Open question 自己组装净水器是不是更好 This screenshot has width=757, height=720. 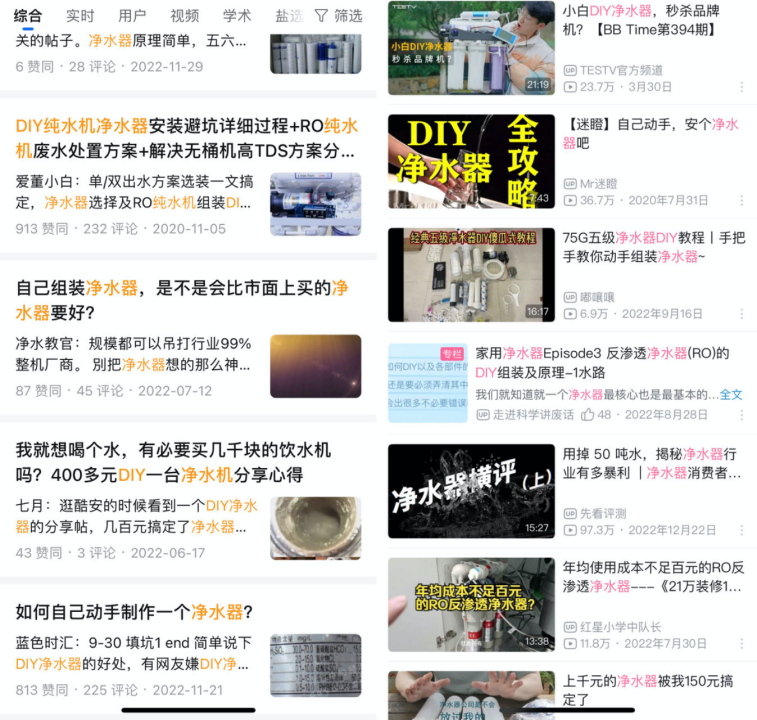click(182, 300)
